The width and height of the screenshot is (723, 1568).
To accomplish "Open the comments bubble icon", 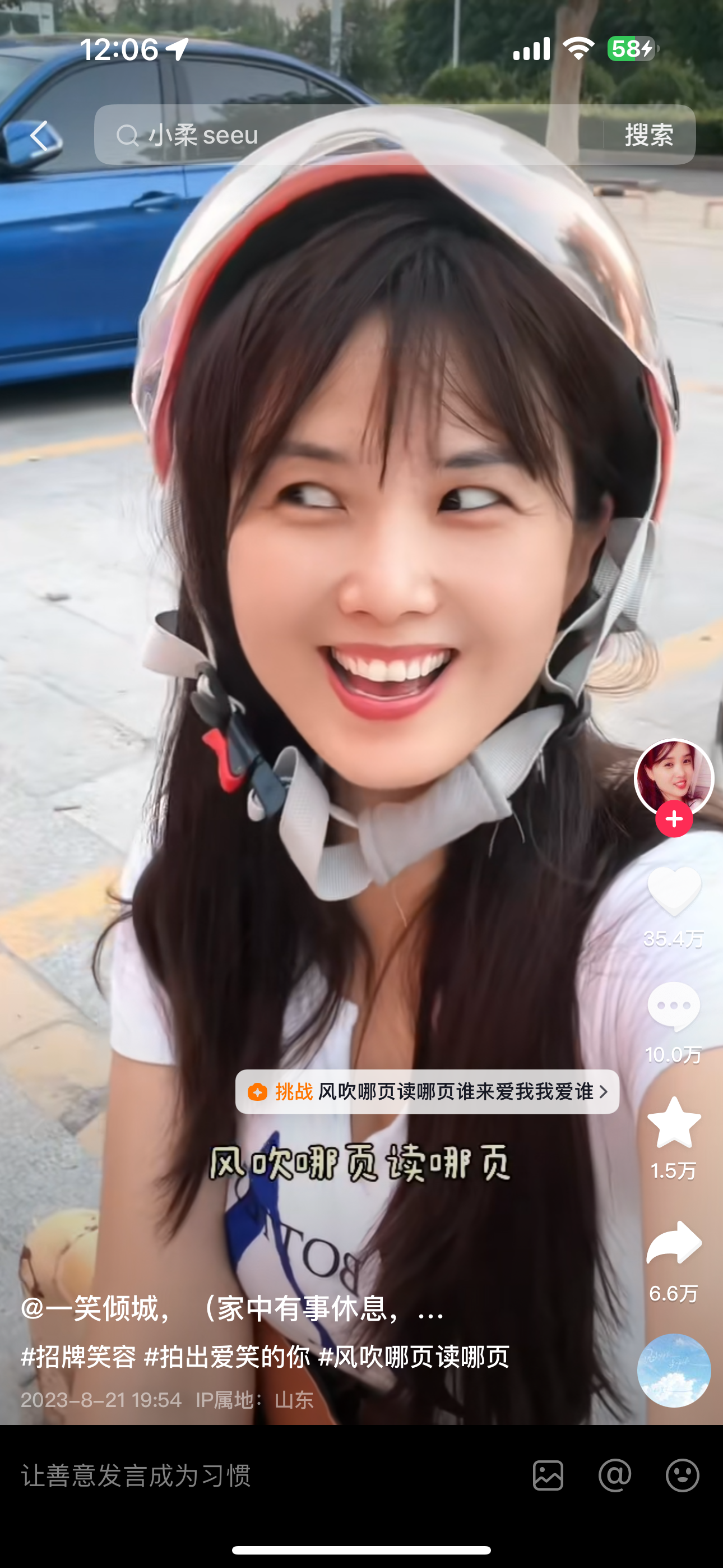I will (674, 1007).
